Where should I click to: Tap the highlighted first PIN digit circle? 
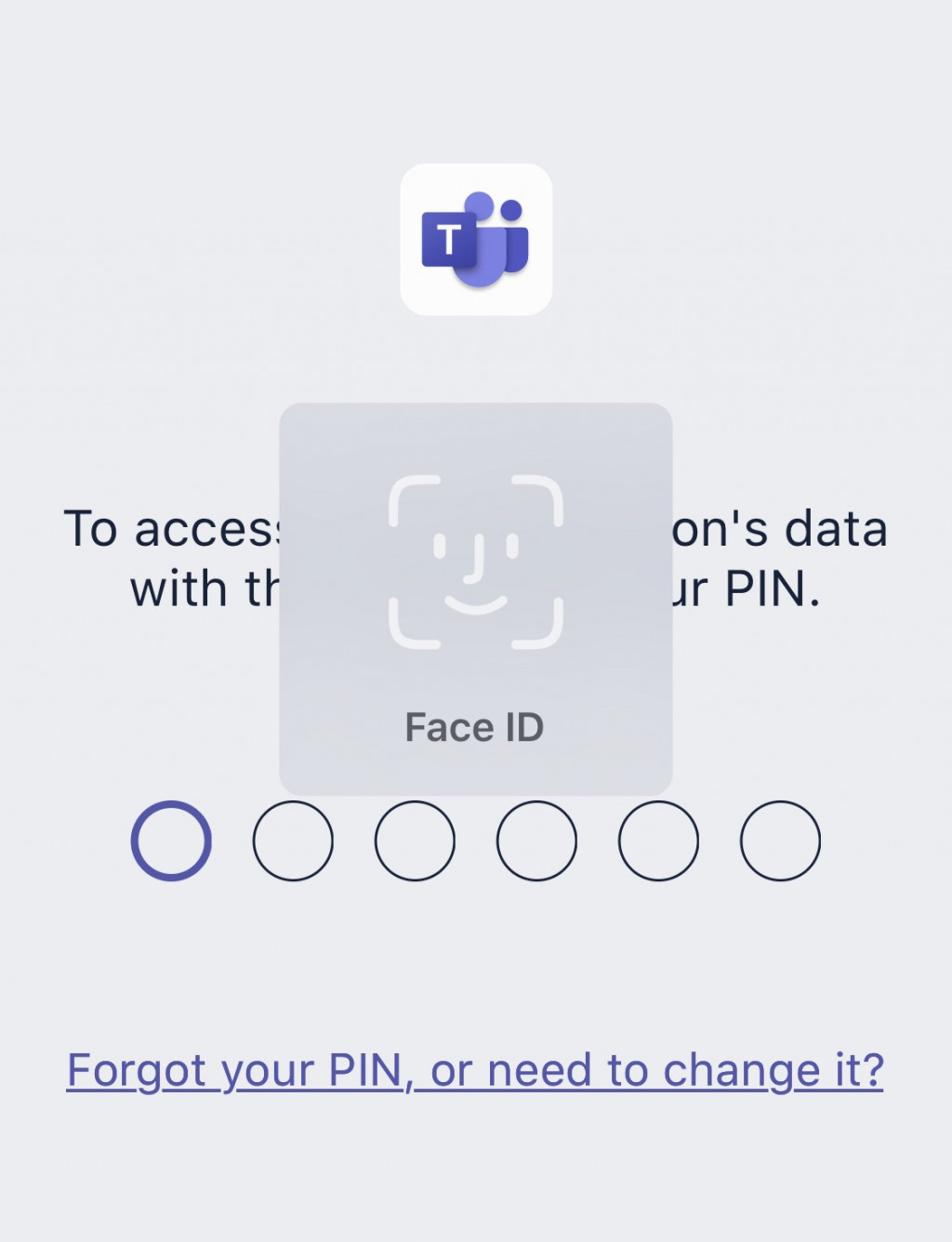click(x=171, y=840)
